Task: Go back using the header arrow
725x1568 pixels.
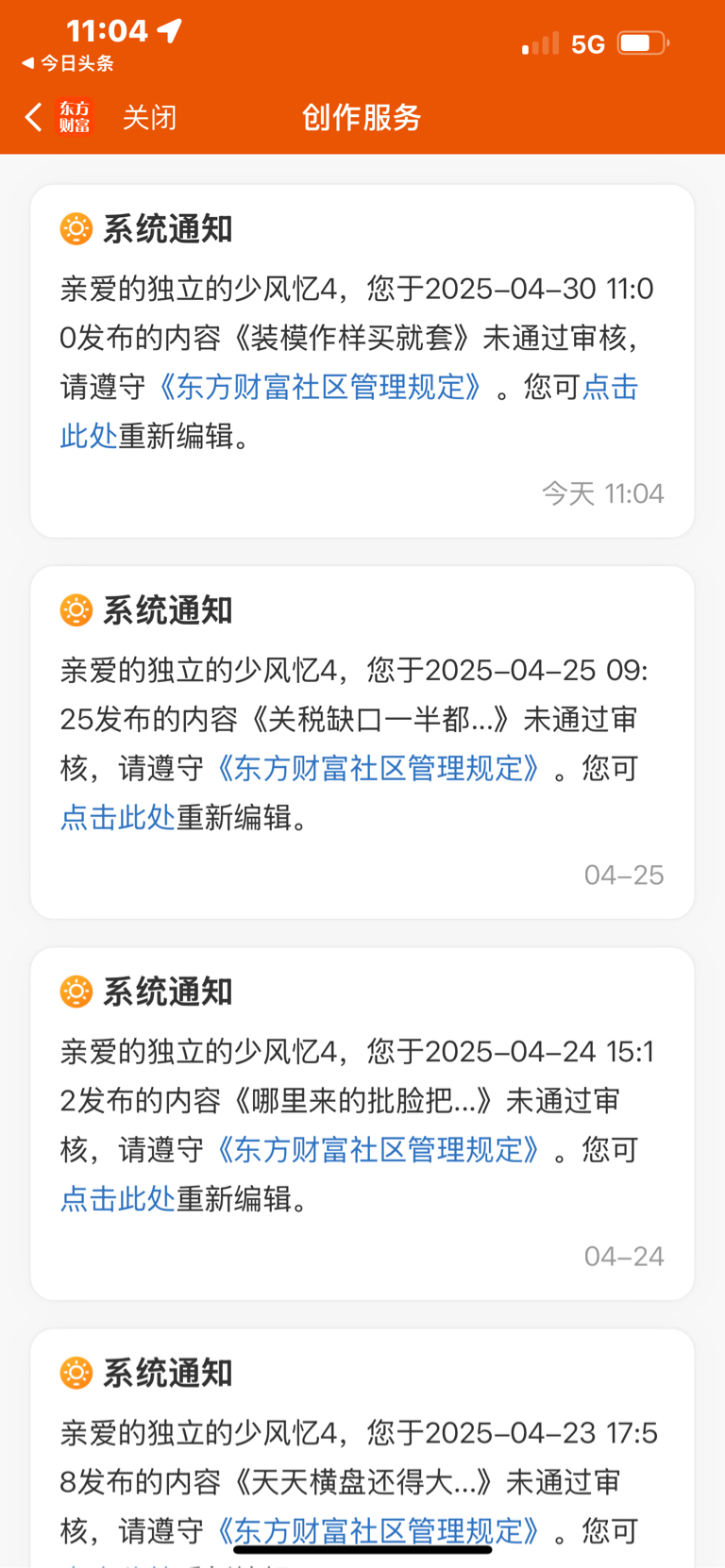Action: 34,117
